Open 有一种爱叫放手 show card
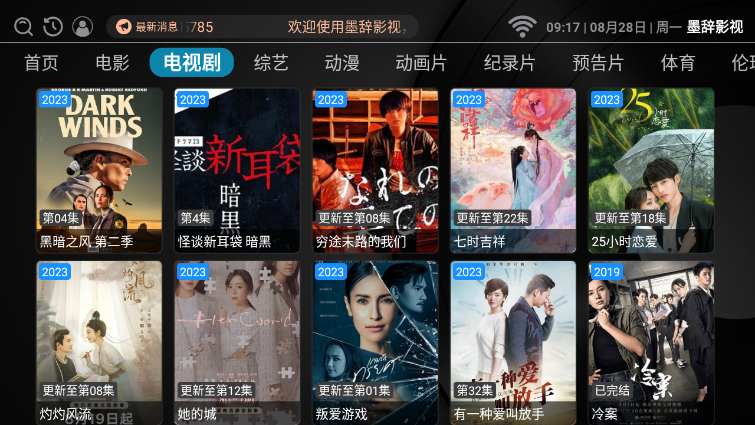The width and height of the screenshot is (755, 425). (x=513, y=342)
